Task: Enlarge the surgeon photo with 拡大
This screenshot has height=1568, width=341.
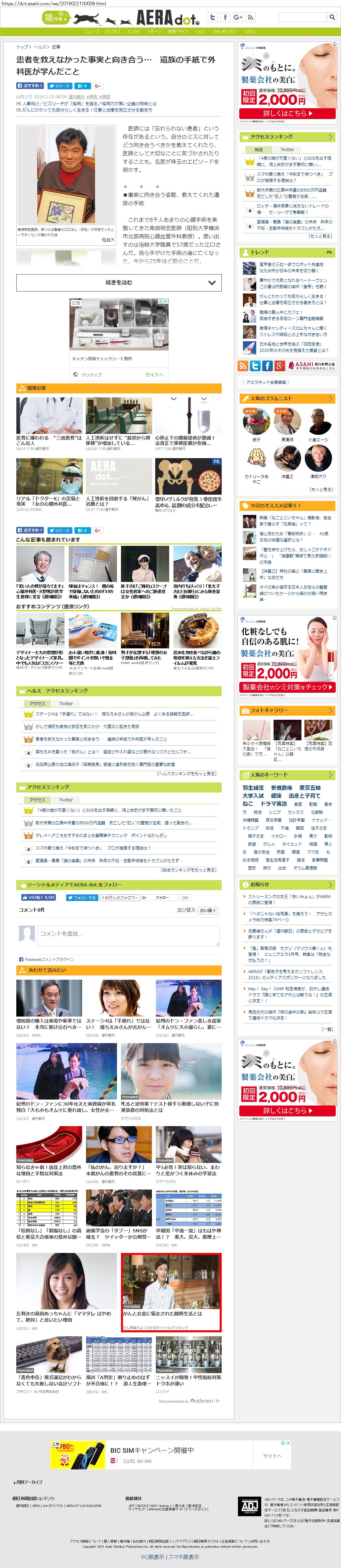Action: 108,240
